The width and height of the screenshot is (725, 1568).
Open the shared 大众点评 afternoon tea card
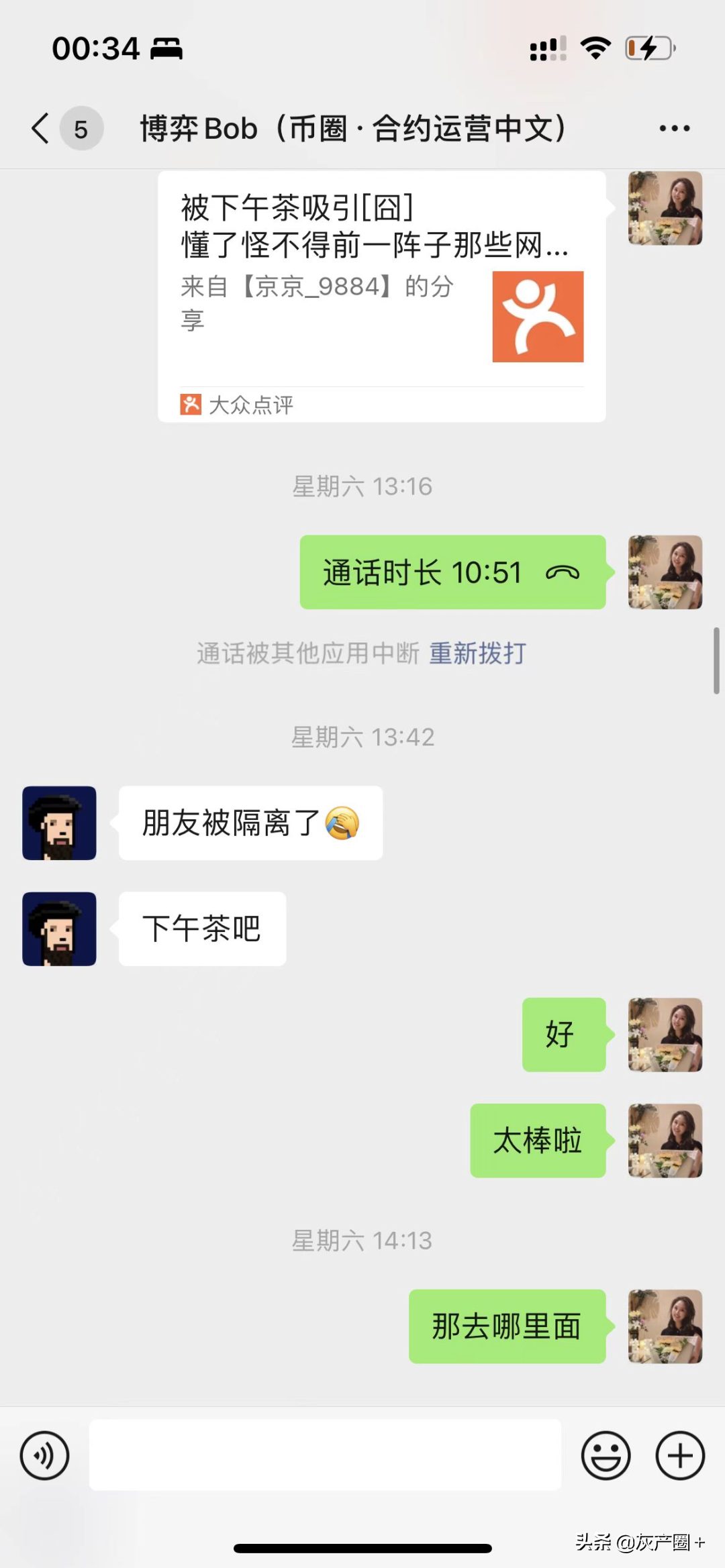381,295
